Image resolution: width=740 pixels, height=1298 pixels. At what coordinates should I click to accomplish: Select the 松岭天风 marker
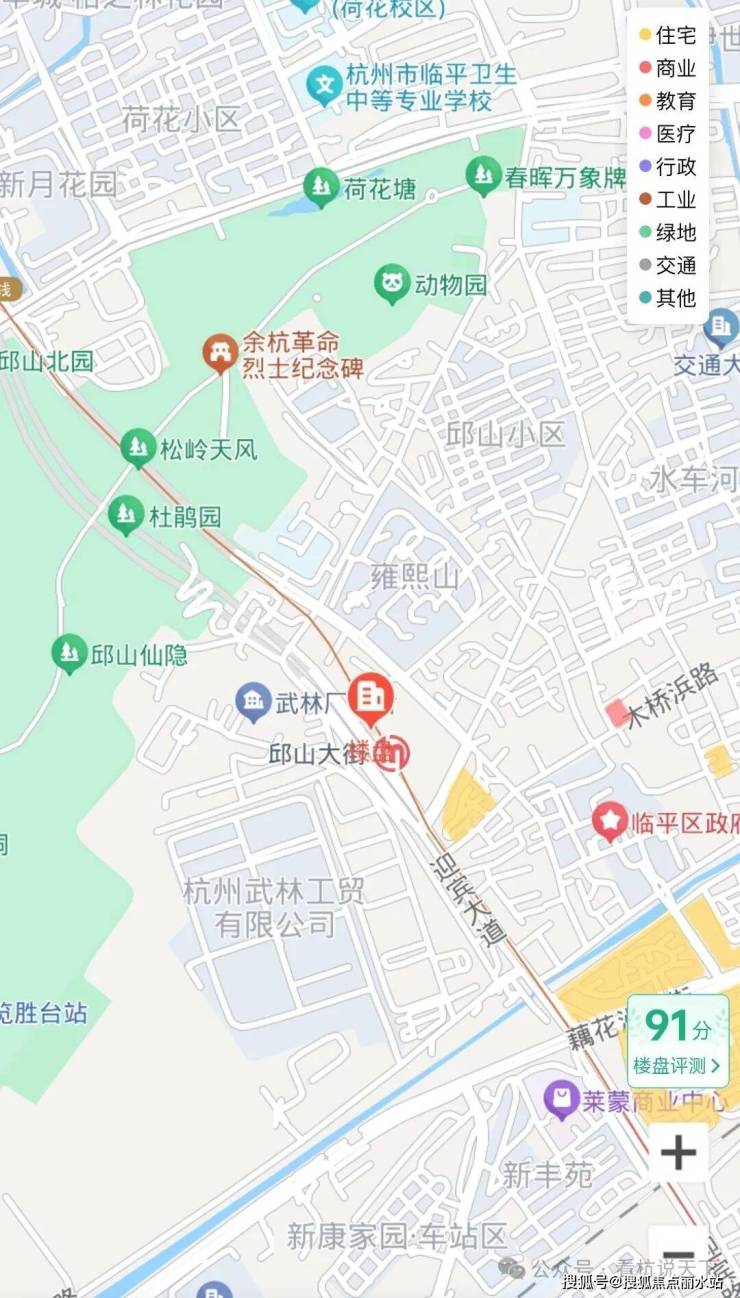pyautogui.click(x=138, y=448)
